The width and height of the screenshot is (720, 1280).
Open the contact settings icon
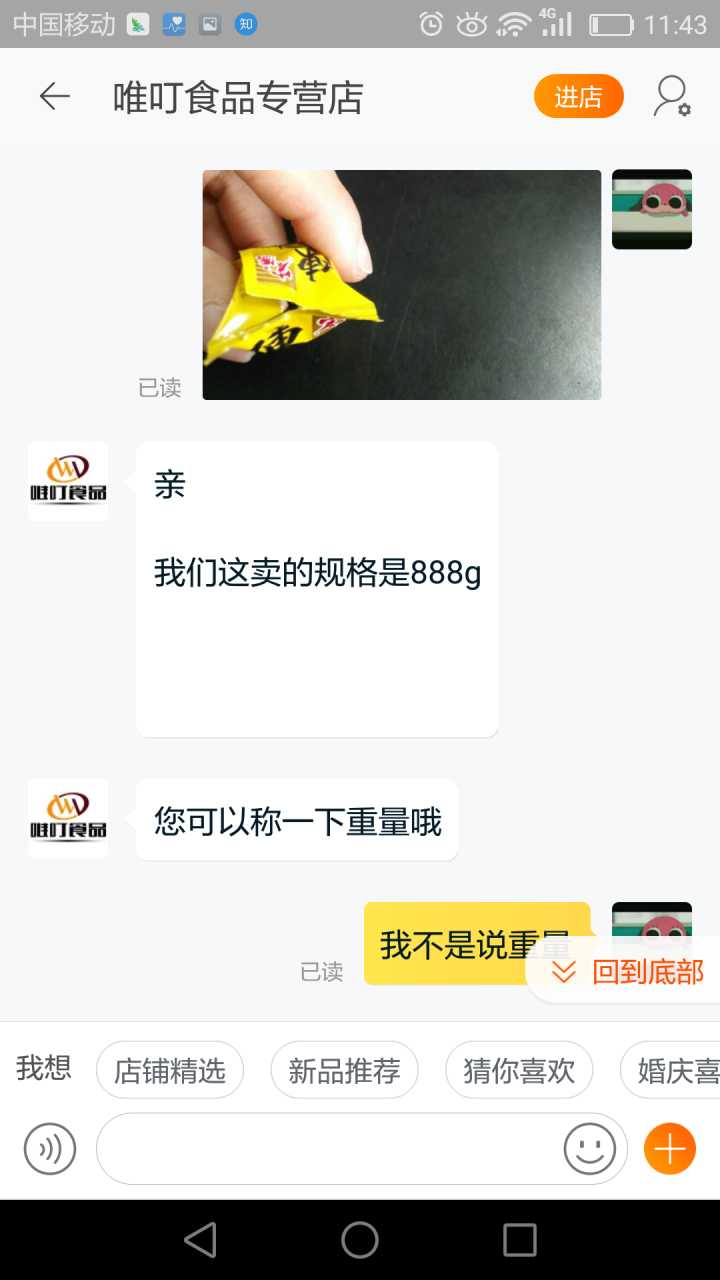point(672,97)
